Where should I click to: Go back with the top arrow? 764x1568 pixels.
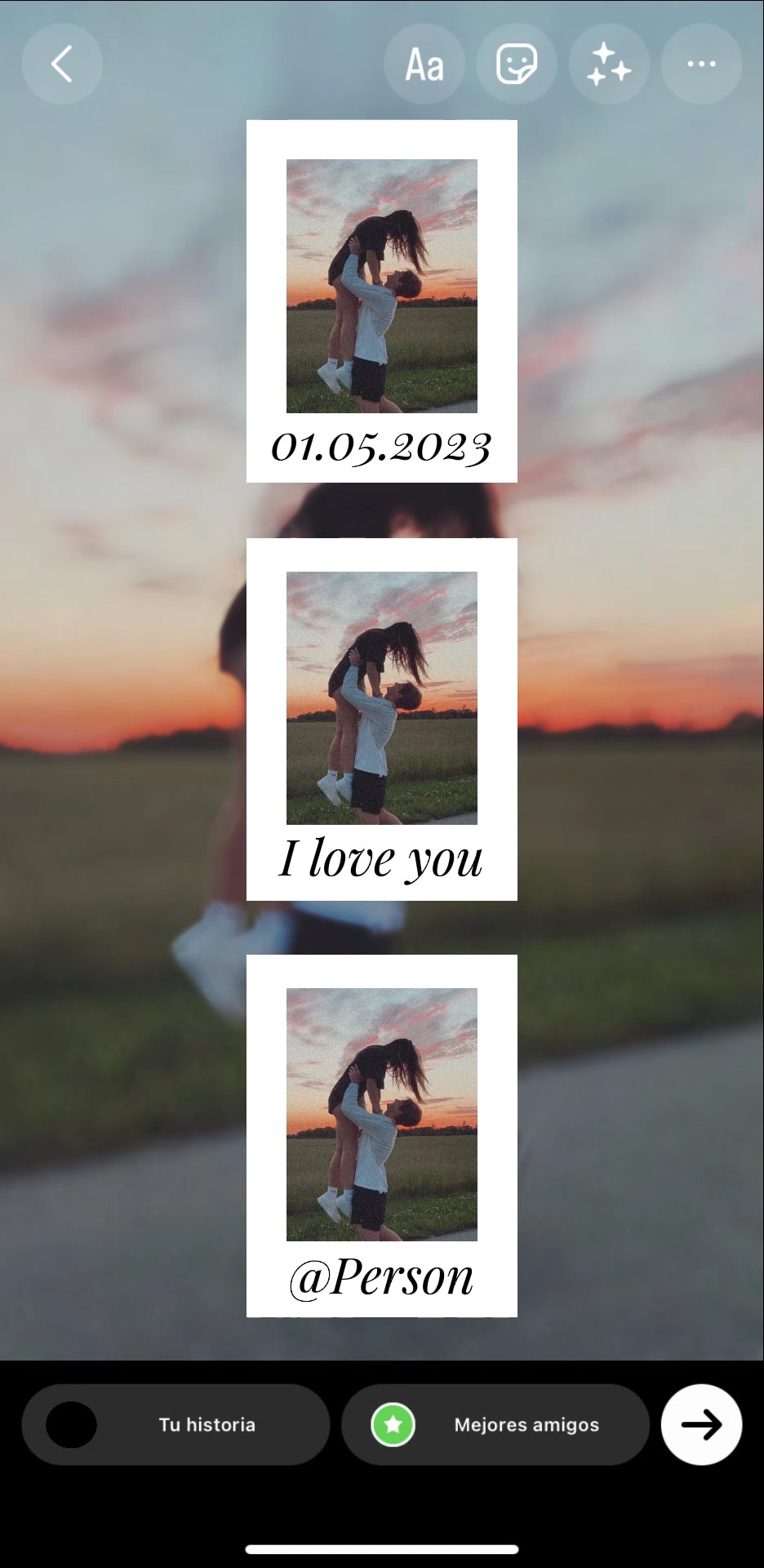point(62,64)
